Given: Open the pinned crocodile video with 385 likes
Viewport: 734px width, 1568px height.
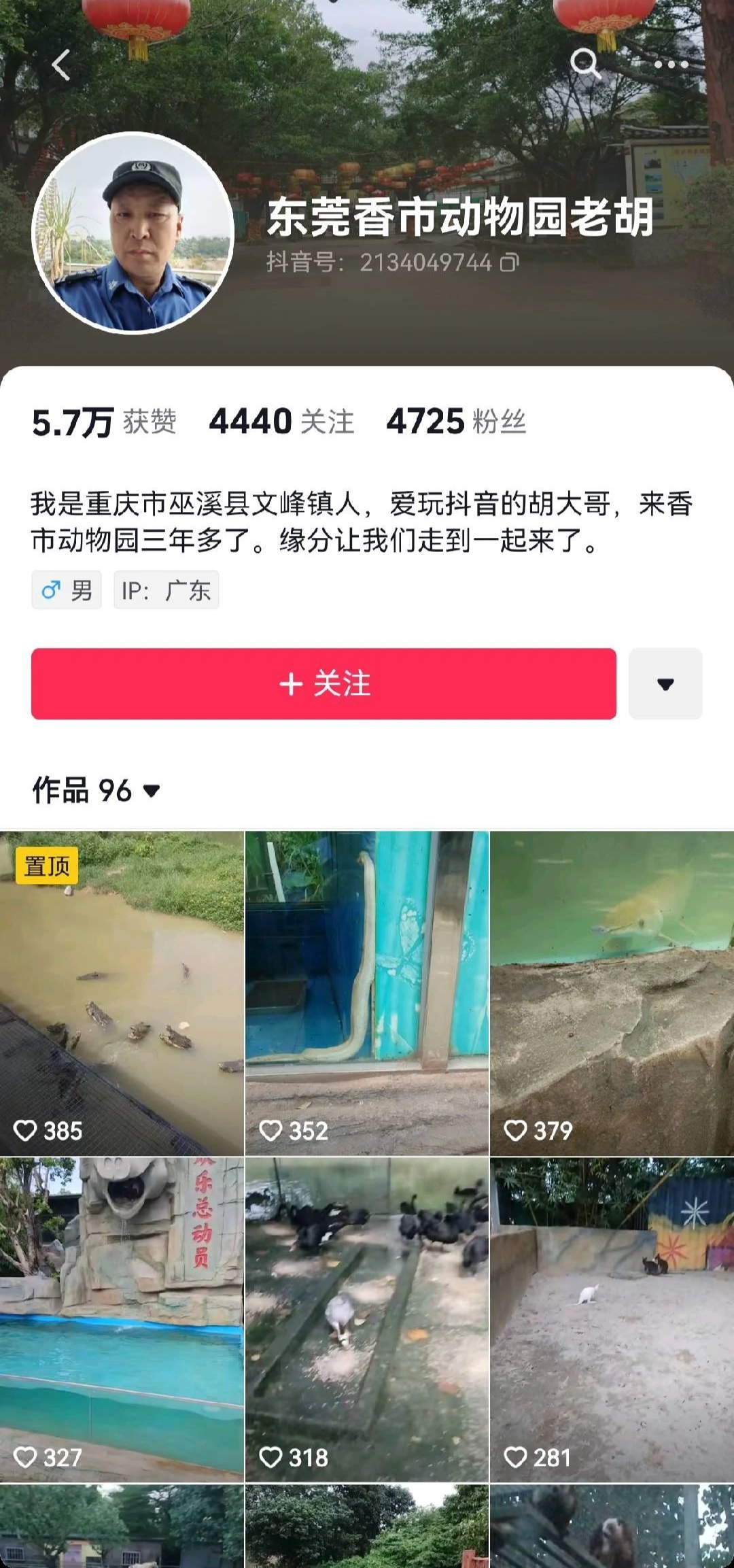Looking at the screenshot, I should click(122, 993).
